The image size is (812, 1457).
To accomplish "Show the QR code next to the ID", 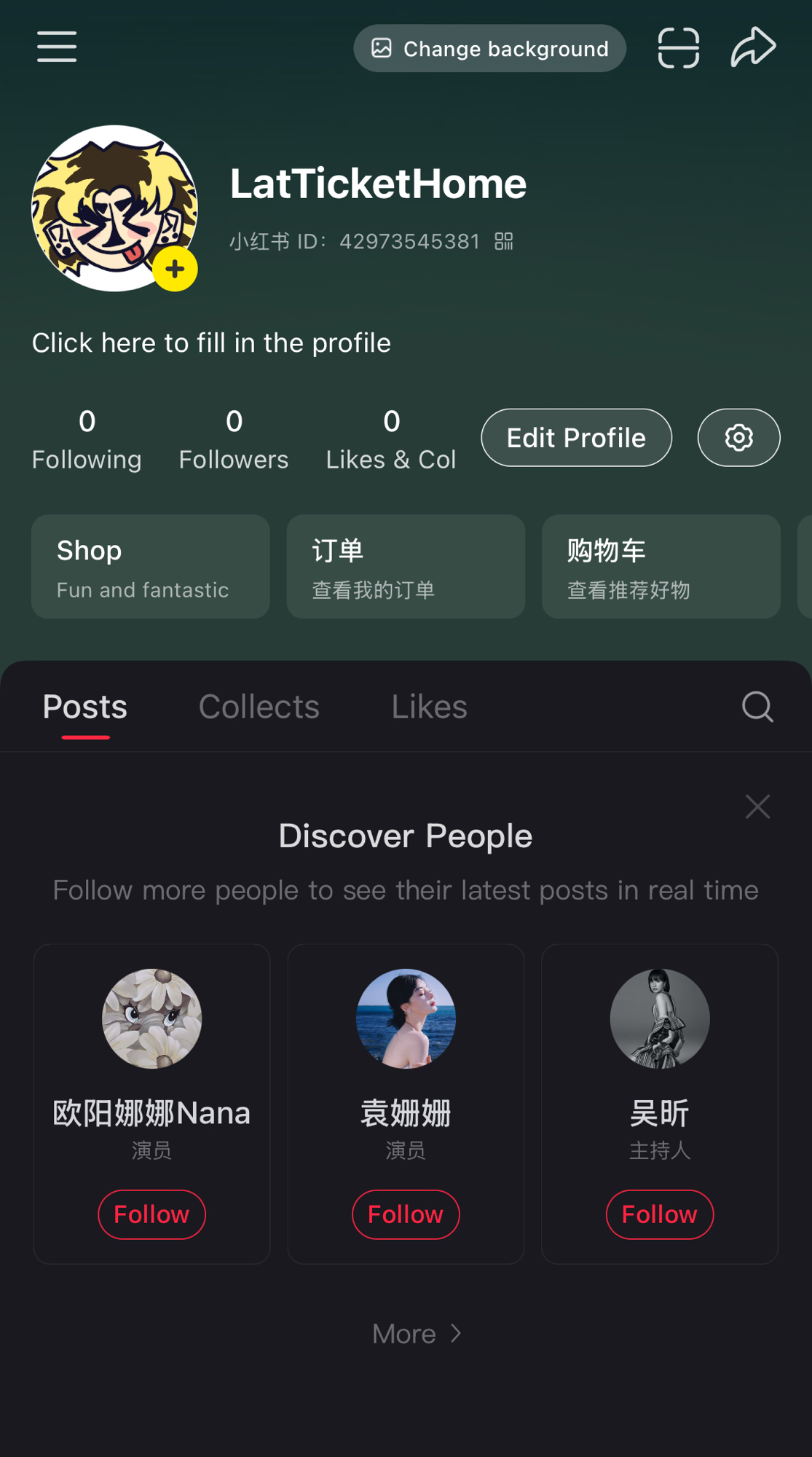I will click(x=504, y=241).
